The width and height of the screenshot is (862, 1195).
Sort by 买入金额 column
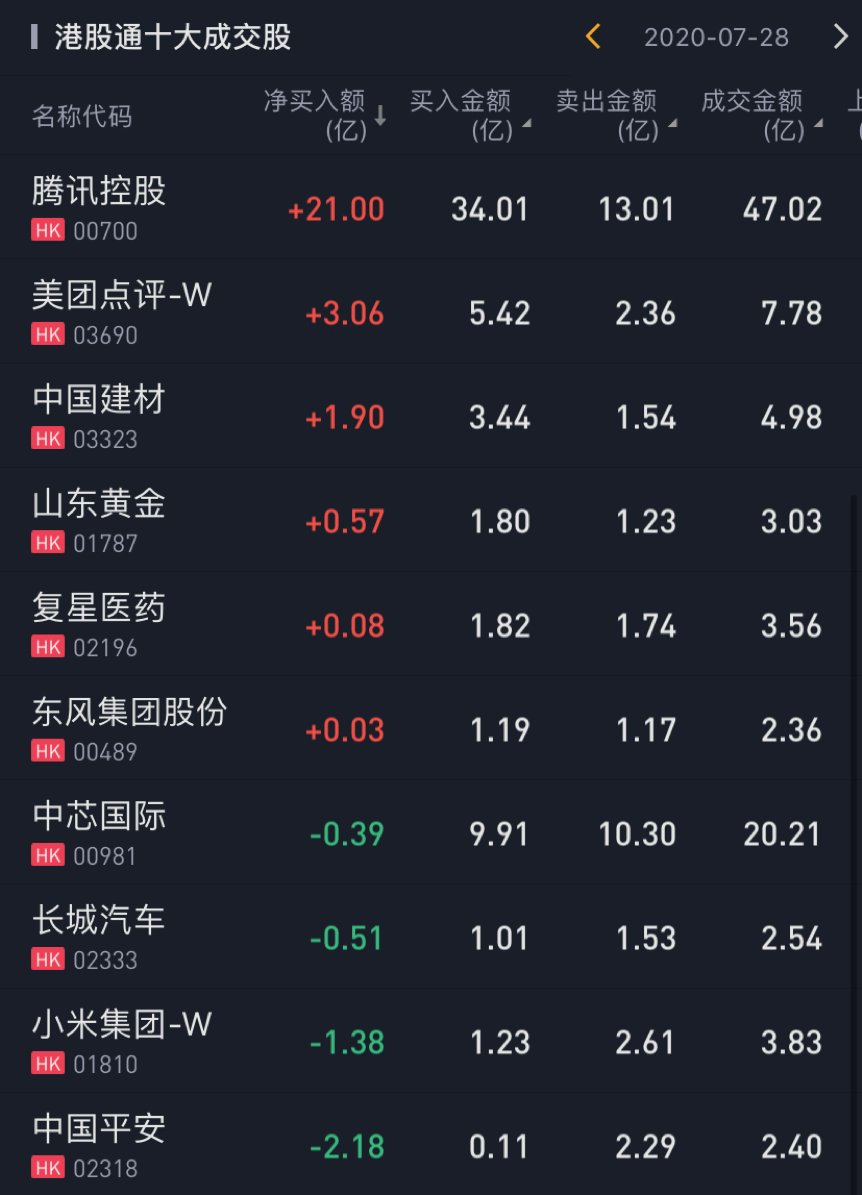point(469,115)
